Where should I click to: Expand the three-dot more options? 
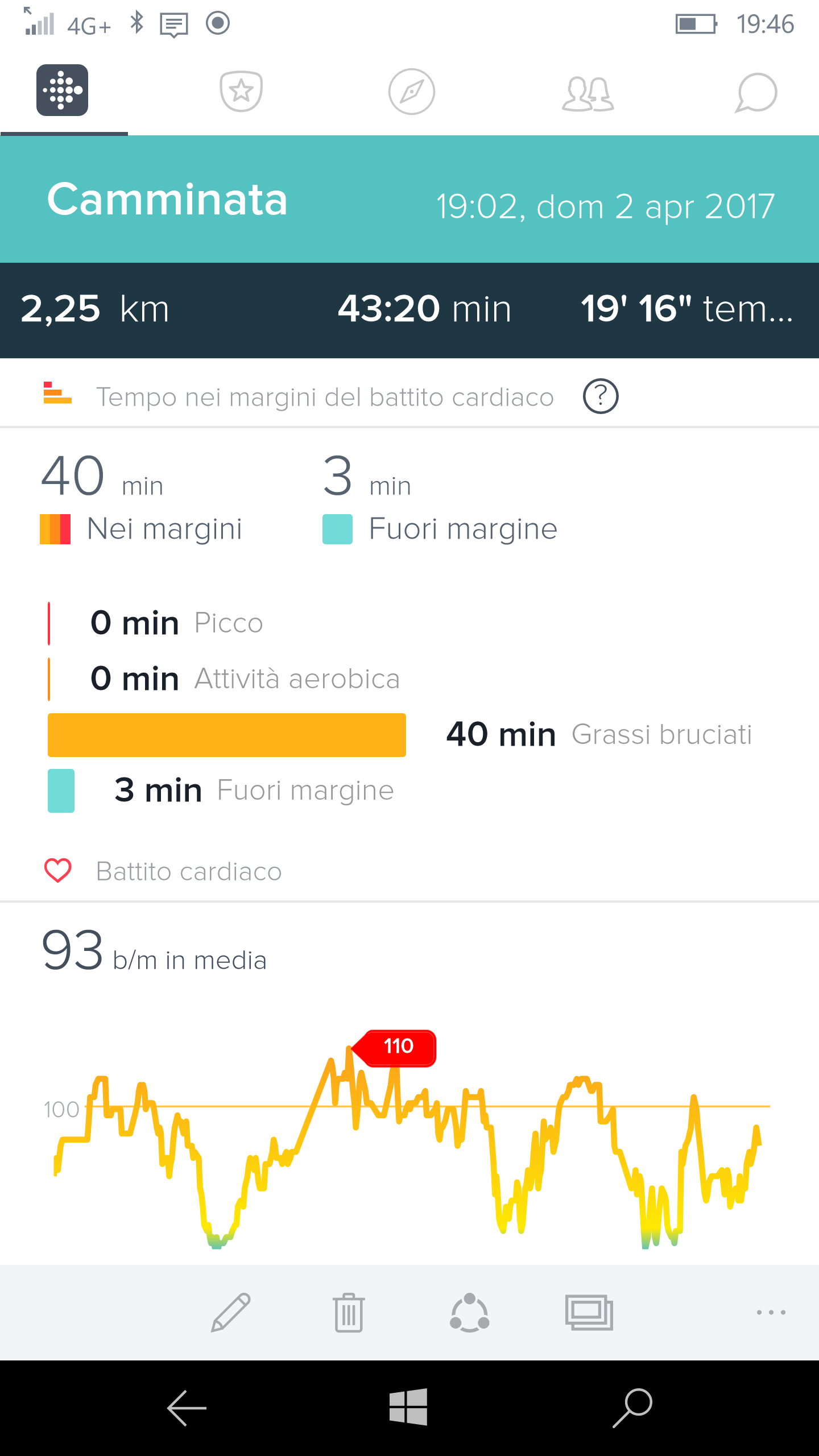tap(771, 1312)
